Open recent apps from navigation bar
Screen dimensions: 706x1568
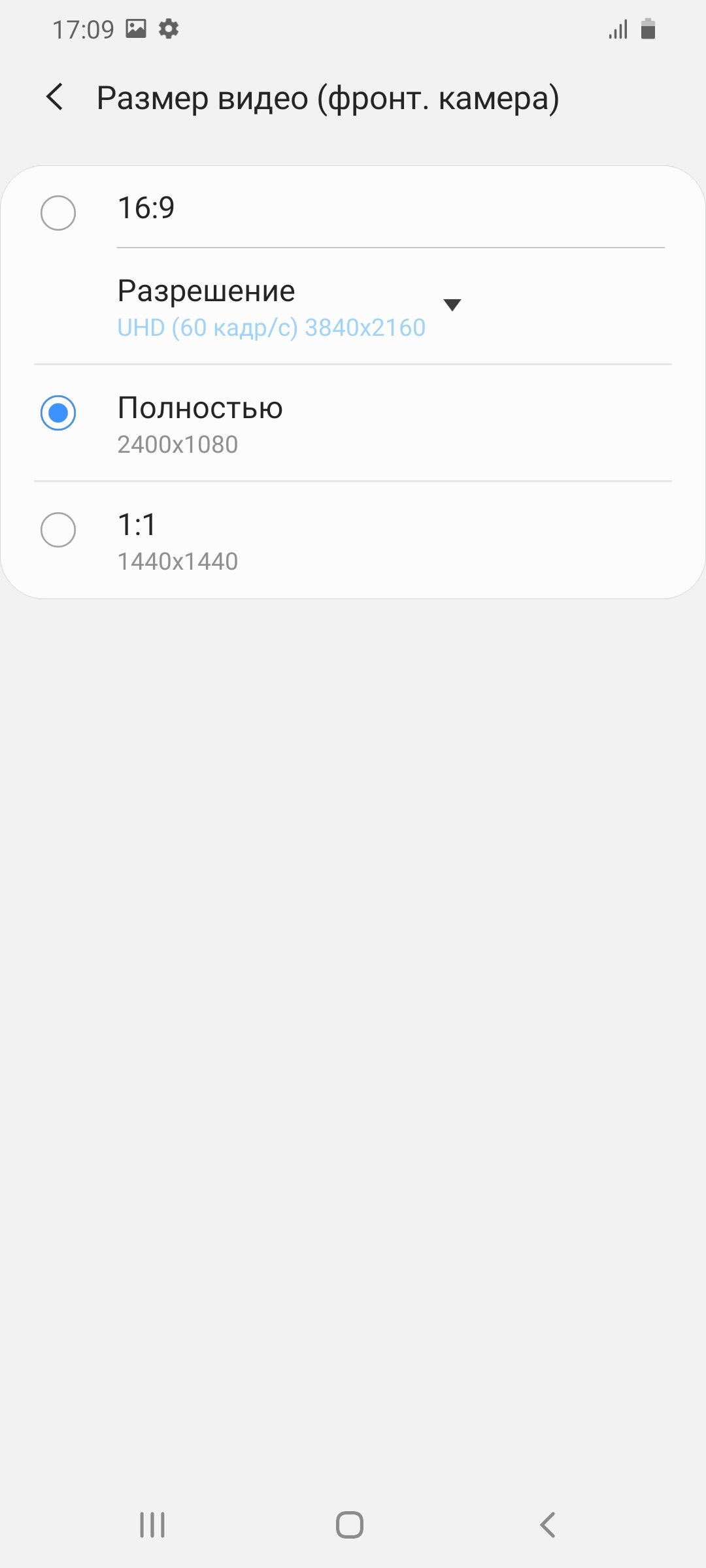click(152, 1525)
